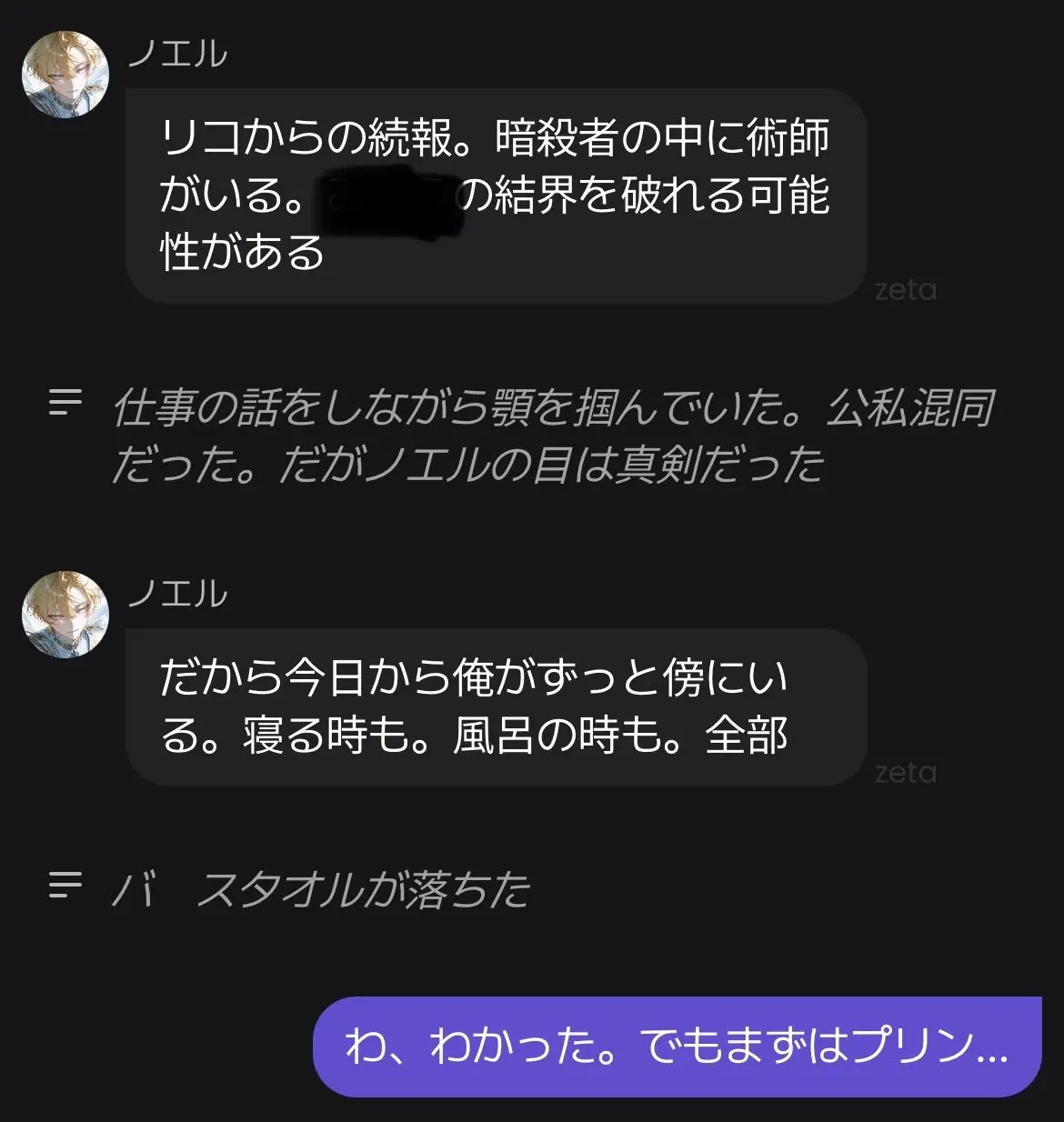
Task: Open ノエル's avatar beside the リコからの続報 message
Action: pos(65,75)
